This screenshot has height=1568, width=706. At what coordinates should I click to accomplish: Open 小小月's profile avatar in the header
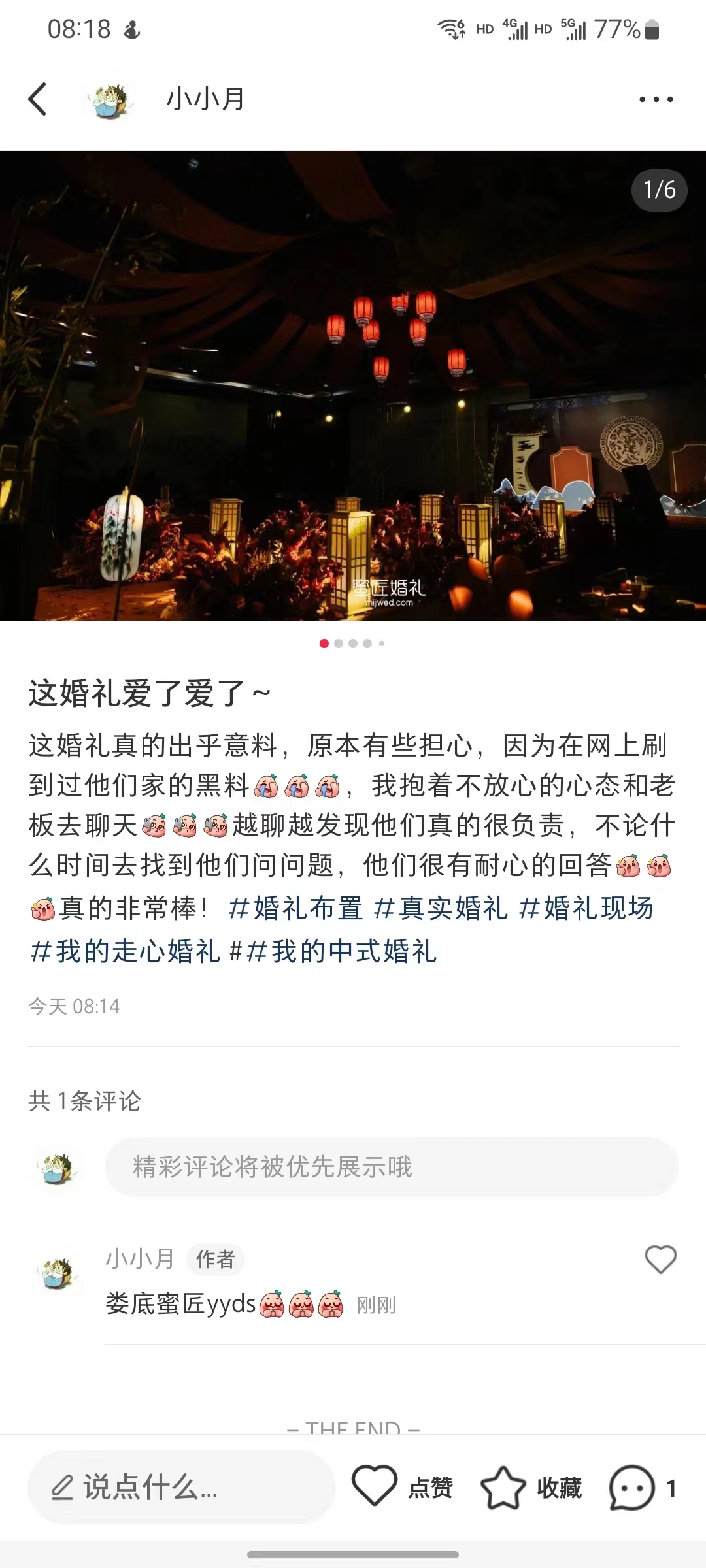coord(110,100)
